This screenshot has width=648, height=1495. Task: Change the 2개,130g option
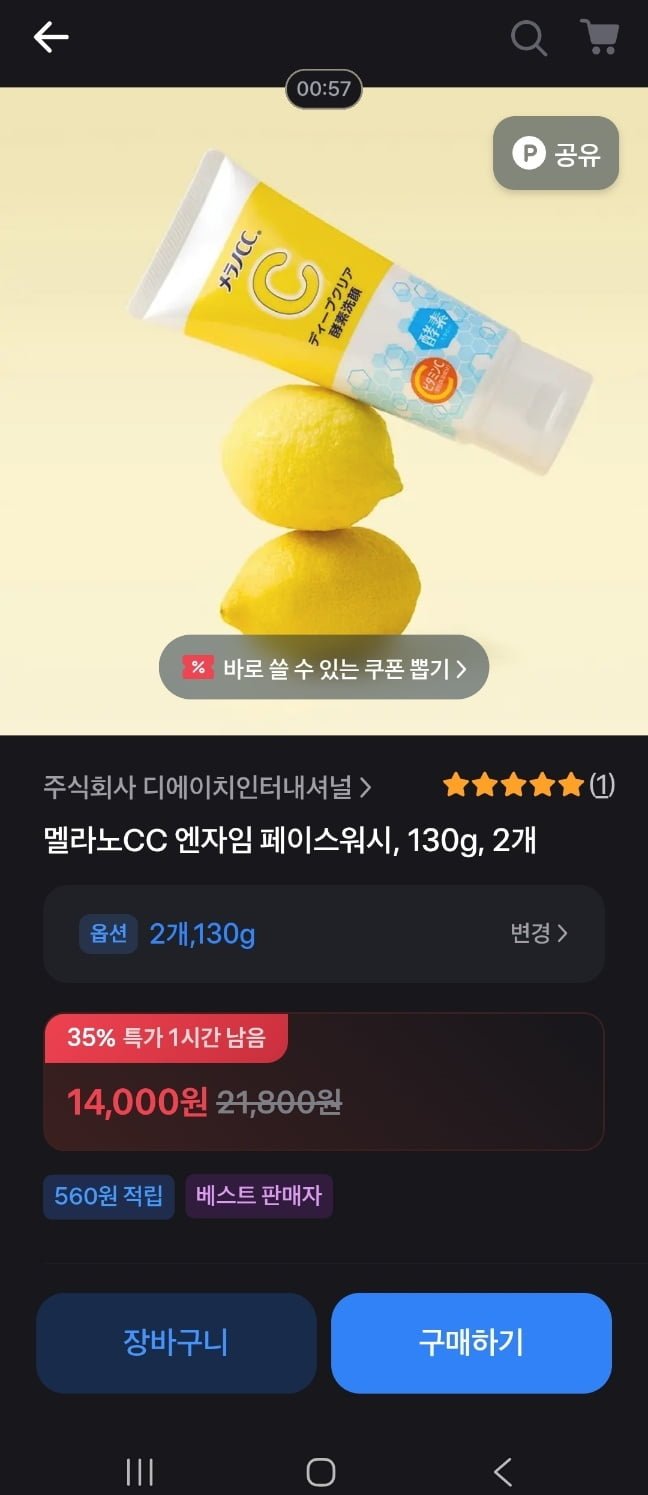[x=538, y=933]
